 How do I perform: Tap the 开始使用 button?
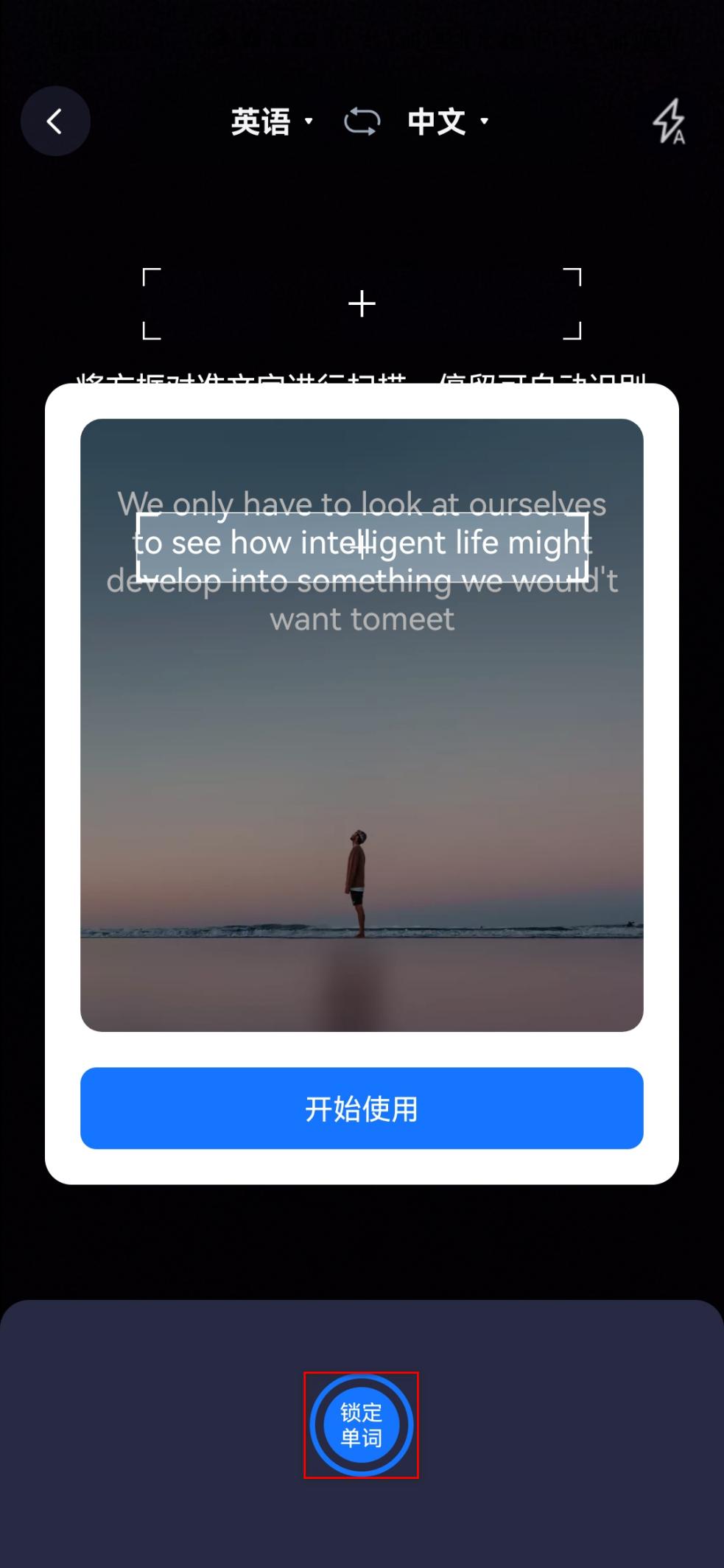(x=362, y=1108)
